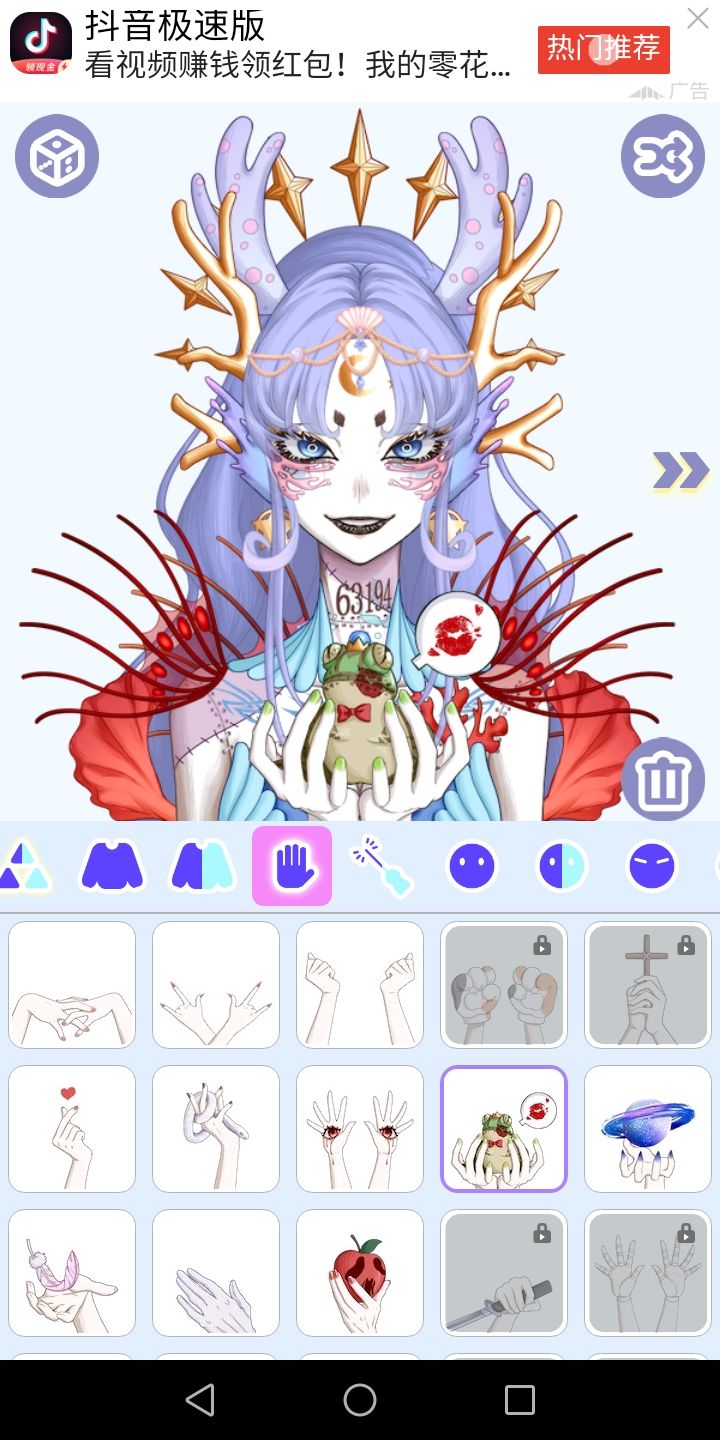Tap the double-arrow next button
The image size is (720, 1440).
(681, 471)
